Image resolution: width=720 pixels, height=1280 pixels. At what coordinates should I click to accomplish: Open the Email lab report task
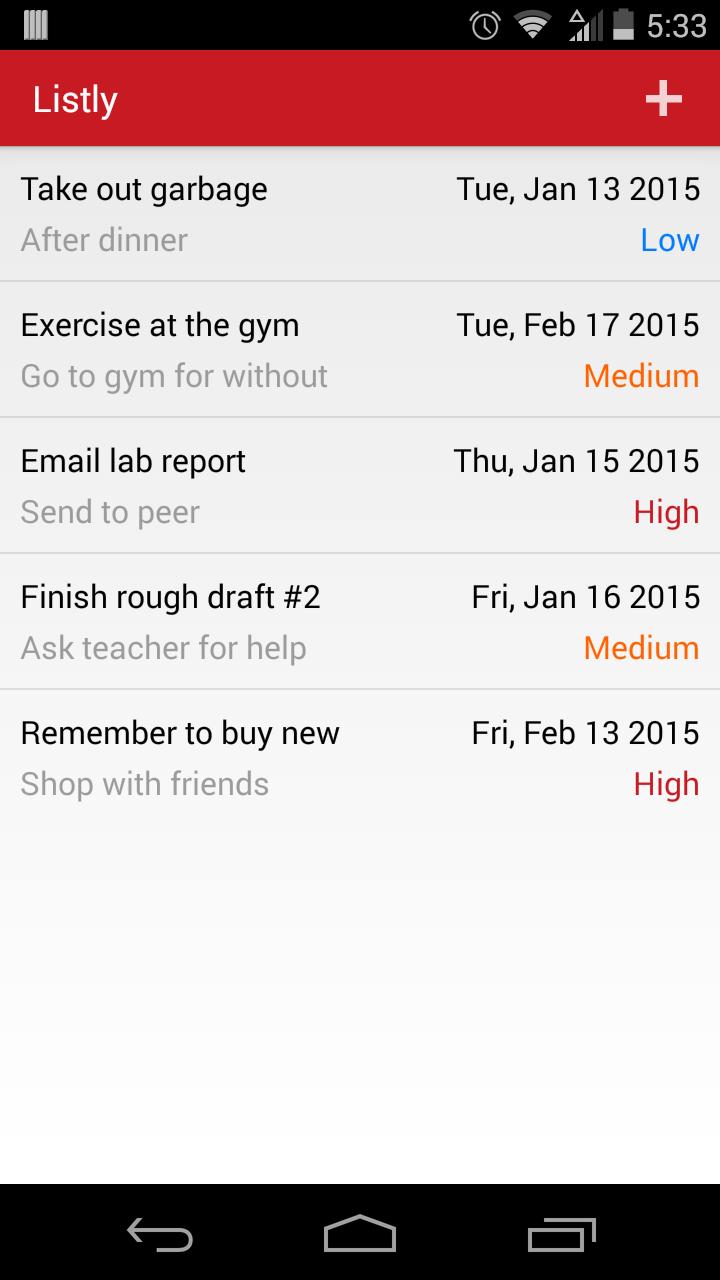[133, 460]
